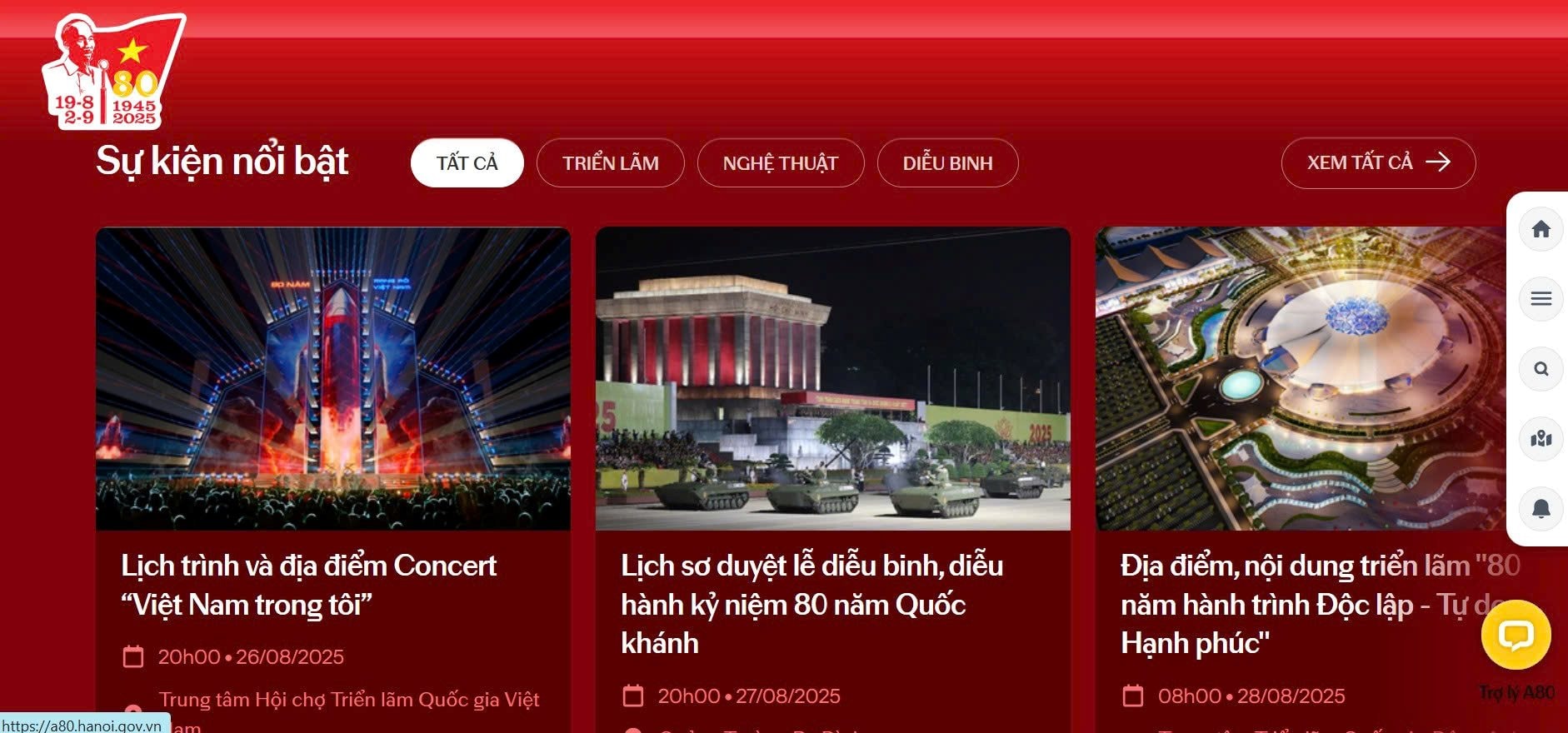
Task: Open the notifications bell
Action: (1541, 508)
